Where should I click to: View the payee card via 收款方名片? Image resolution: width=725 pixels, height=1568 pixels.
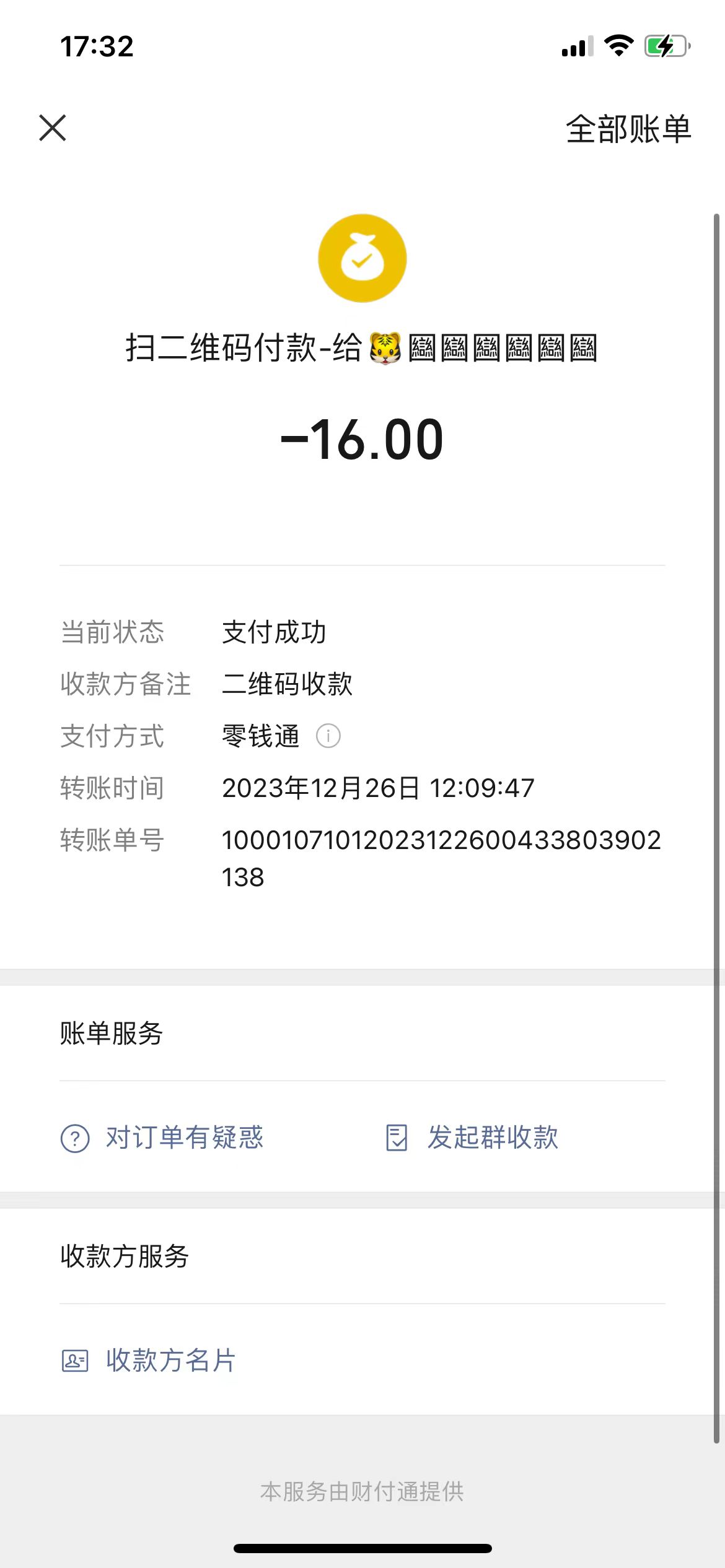coord(149,1361)
